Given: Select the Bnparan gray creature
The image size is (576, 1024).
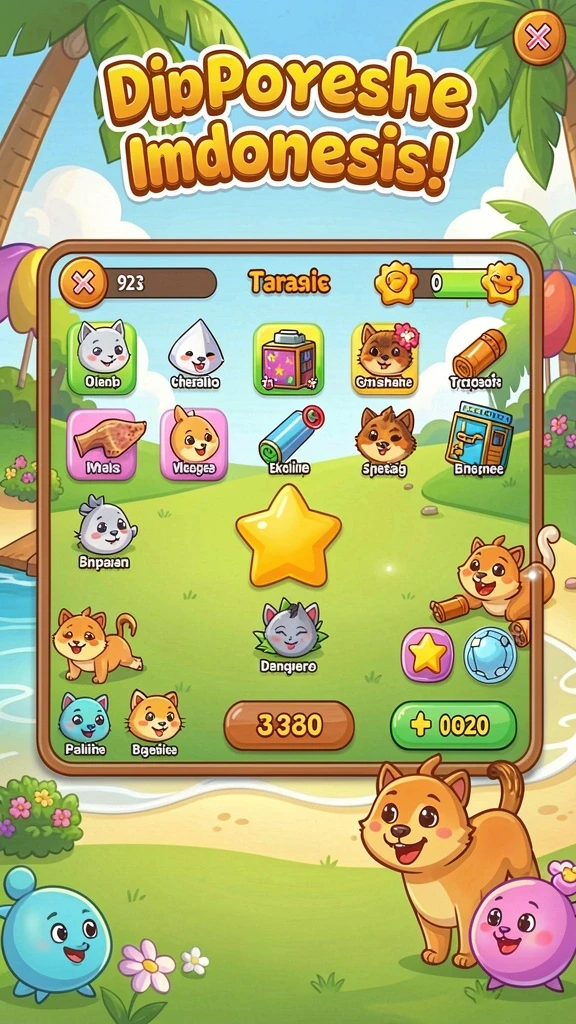Looking at the screenshot, I should click(104, 532).
